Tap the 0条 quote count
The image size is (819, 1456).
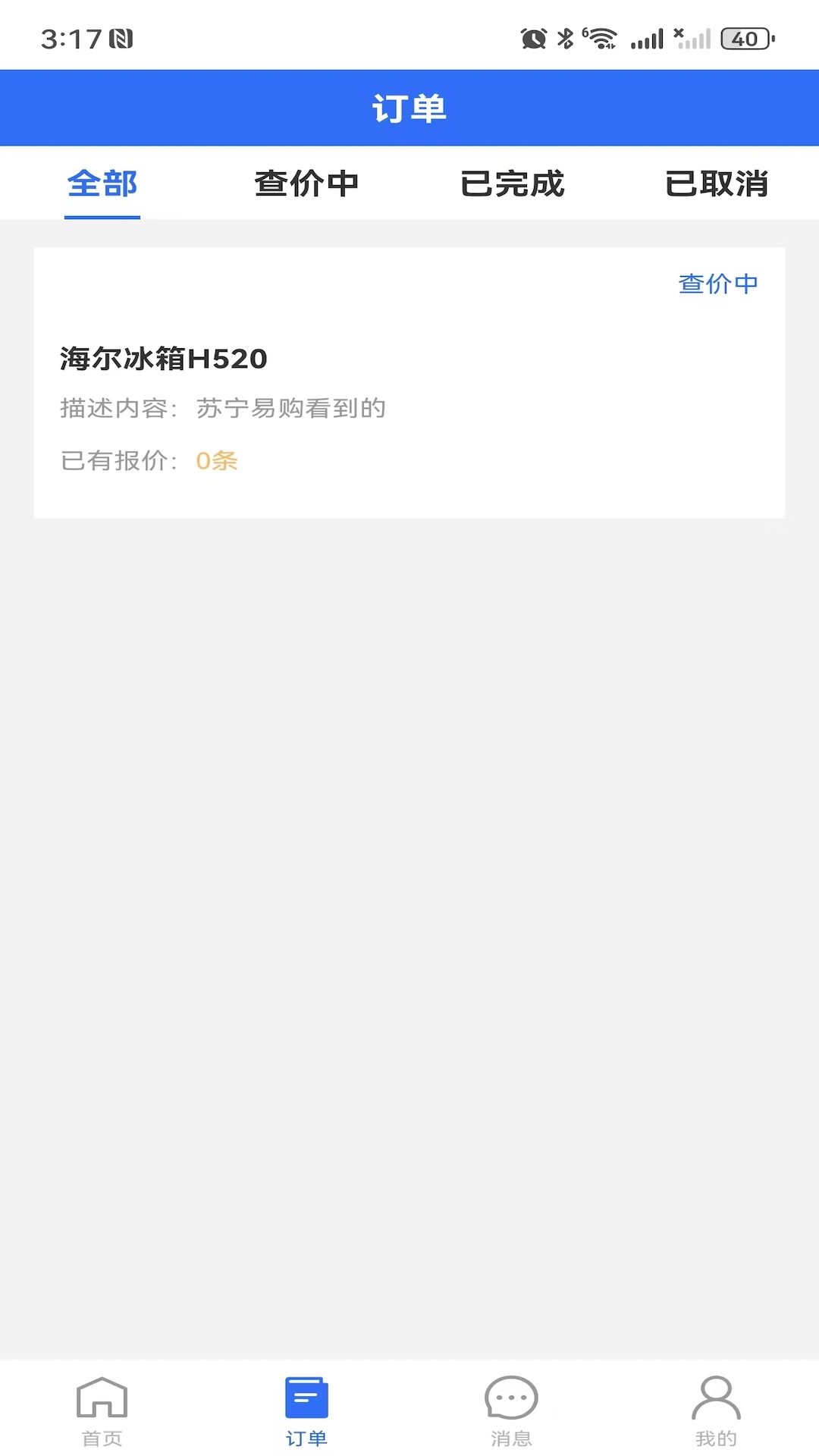pyautogui.click(x=216, y=460)
